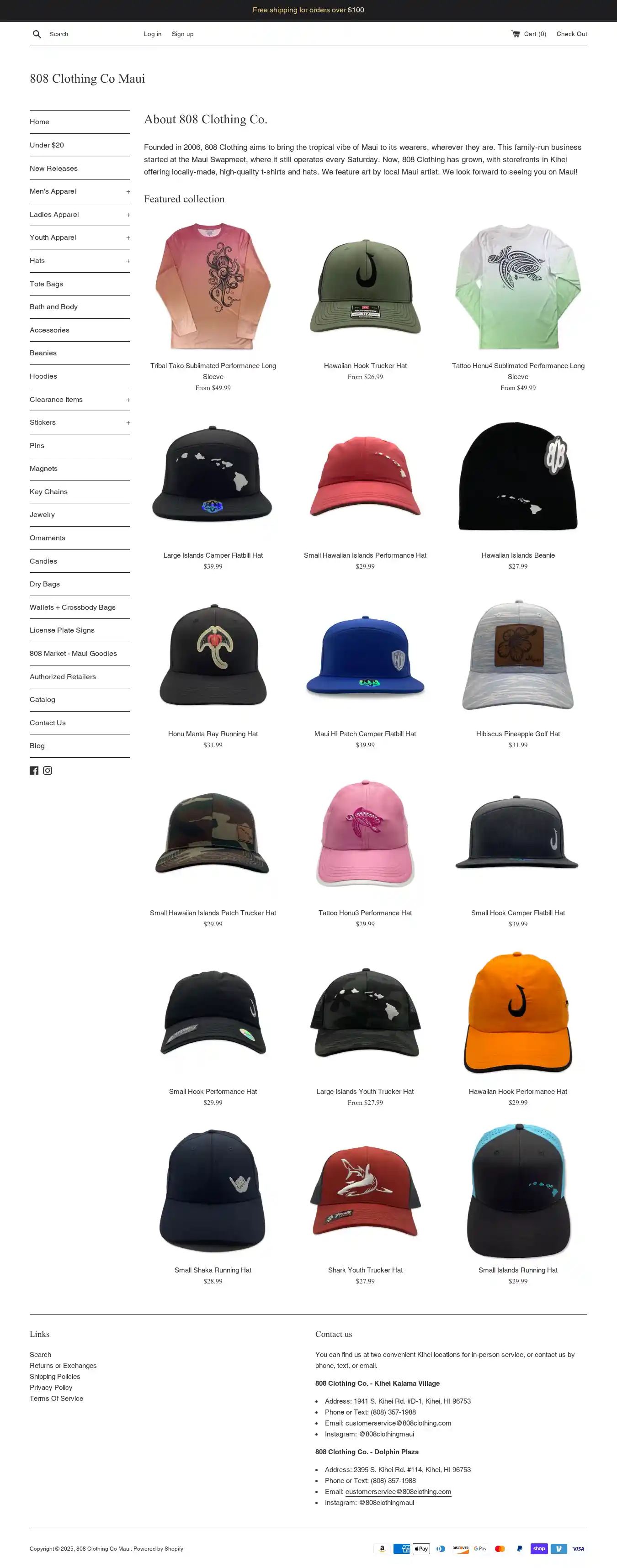Open the Sign up link

click(x=182, y=34)
